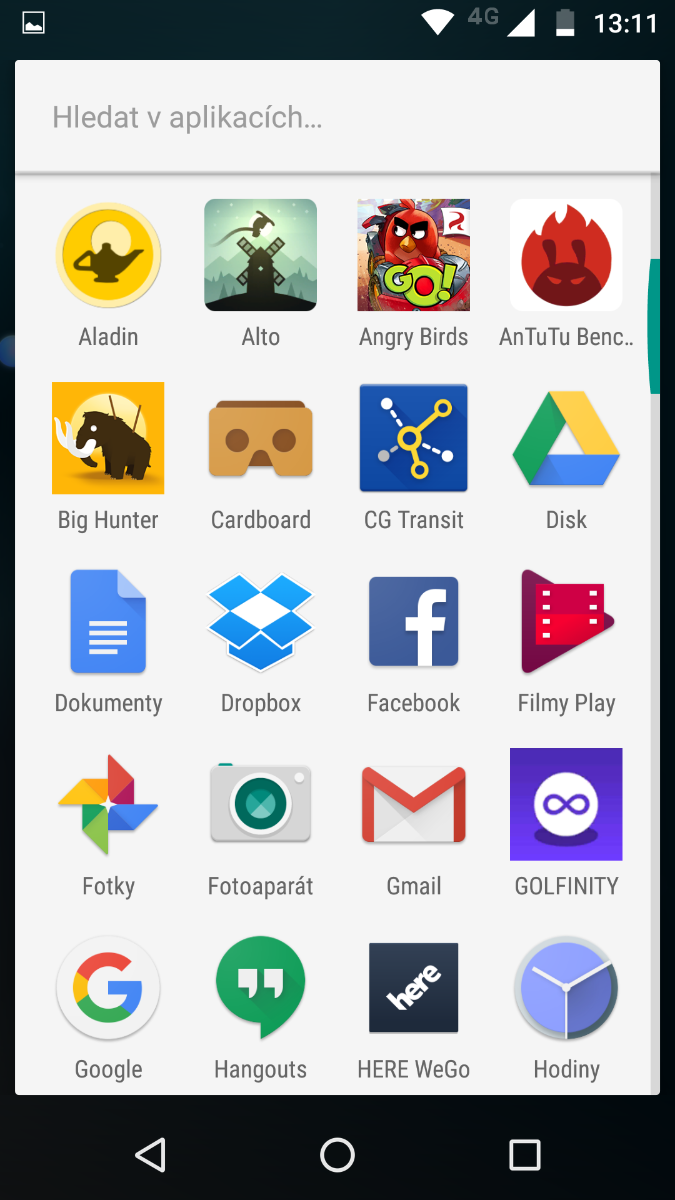Open Google Disk
The image size is (675, 1200).
click(x=566, y=438)
